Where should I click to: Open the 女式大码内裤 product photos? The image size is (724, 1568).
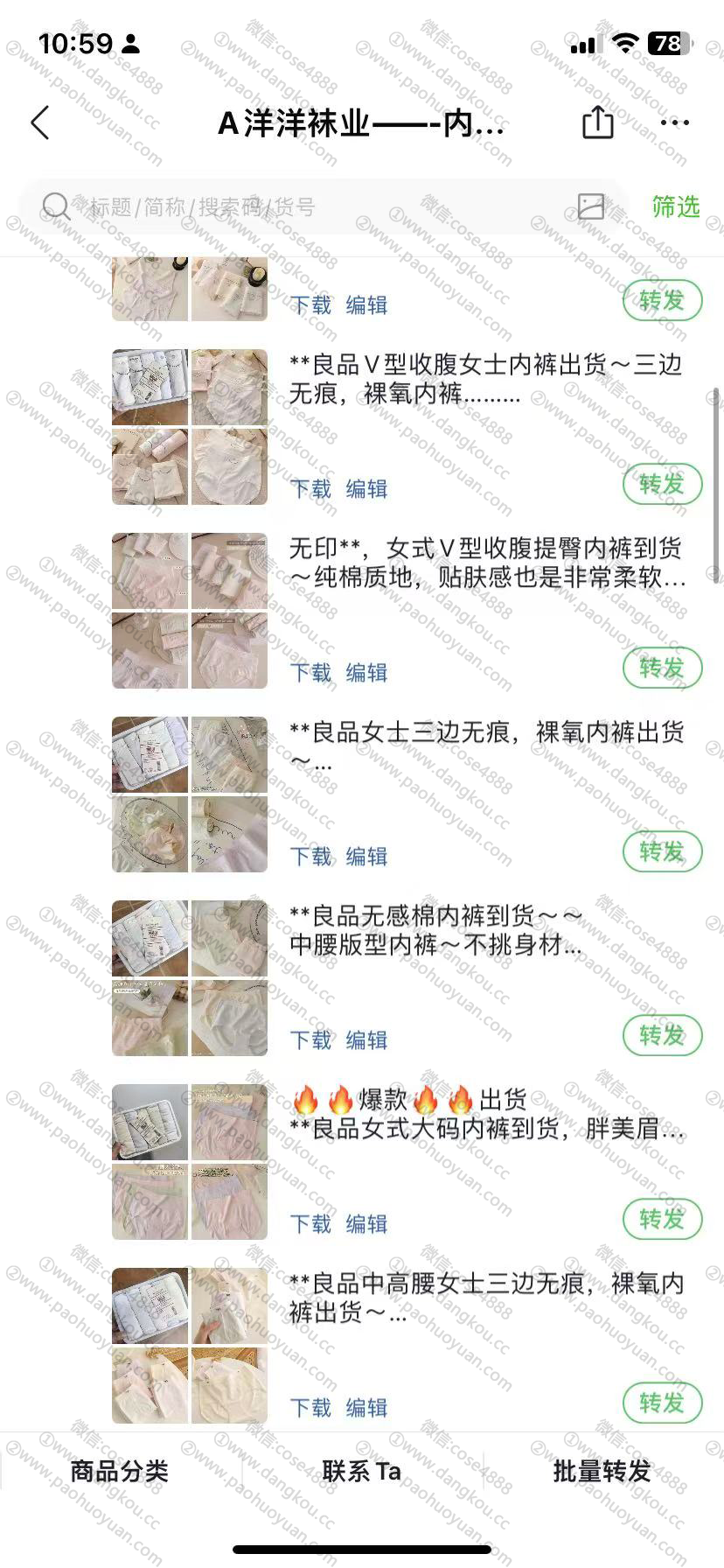190,1162
